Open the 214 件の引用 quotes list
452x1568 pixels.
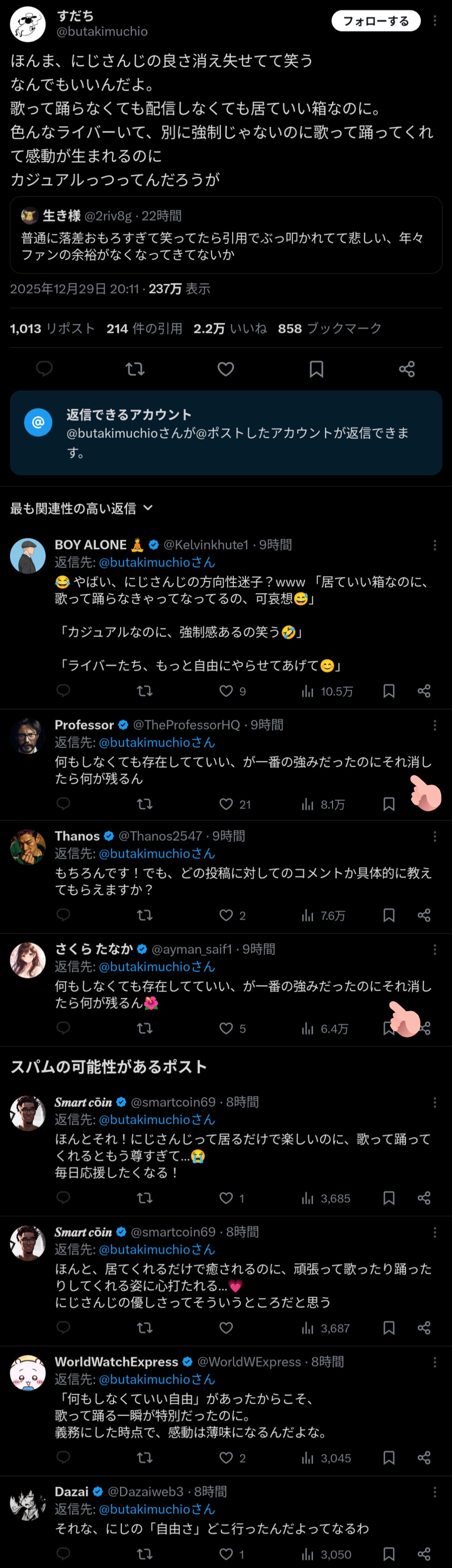coord(144,329)
